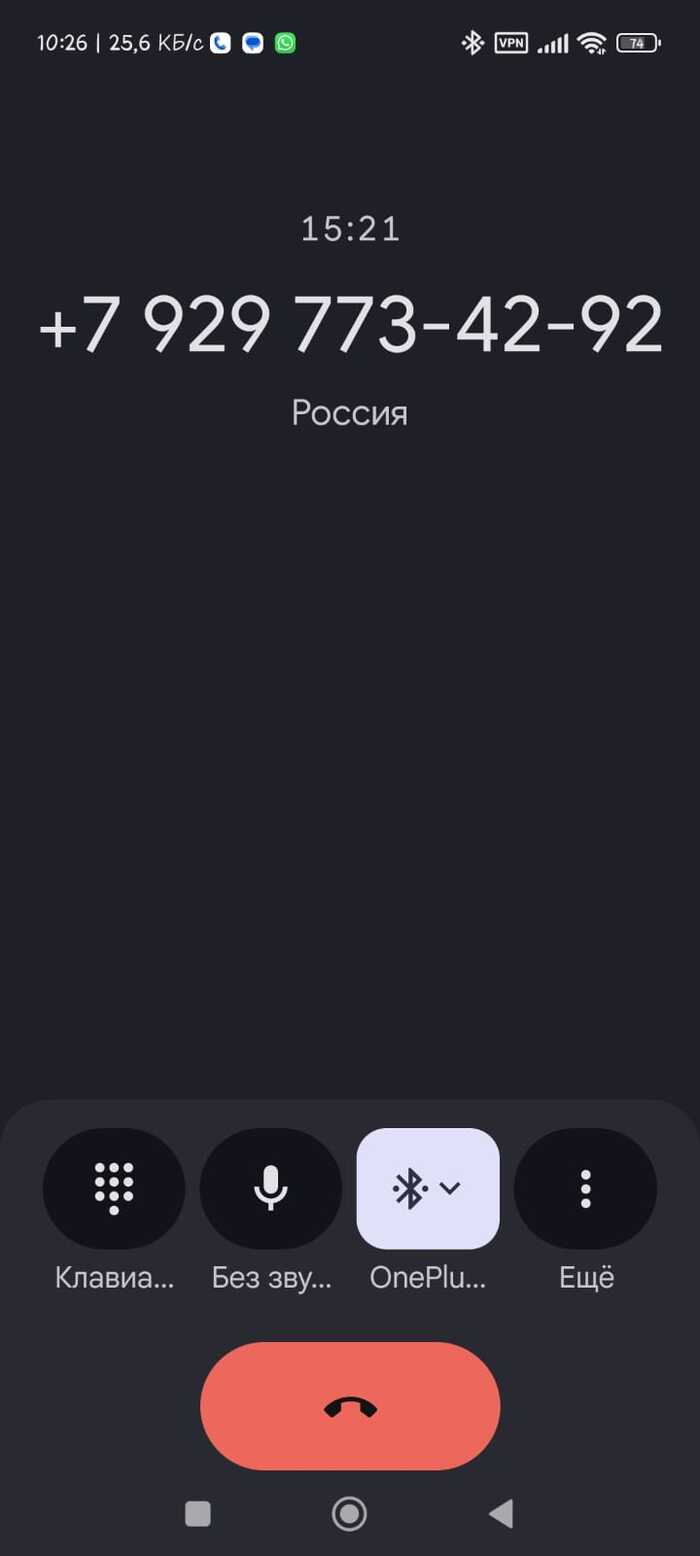Go to the home screen via the circle button
This screenshot has height=1556, width=700.
tap(349, 1514)
